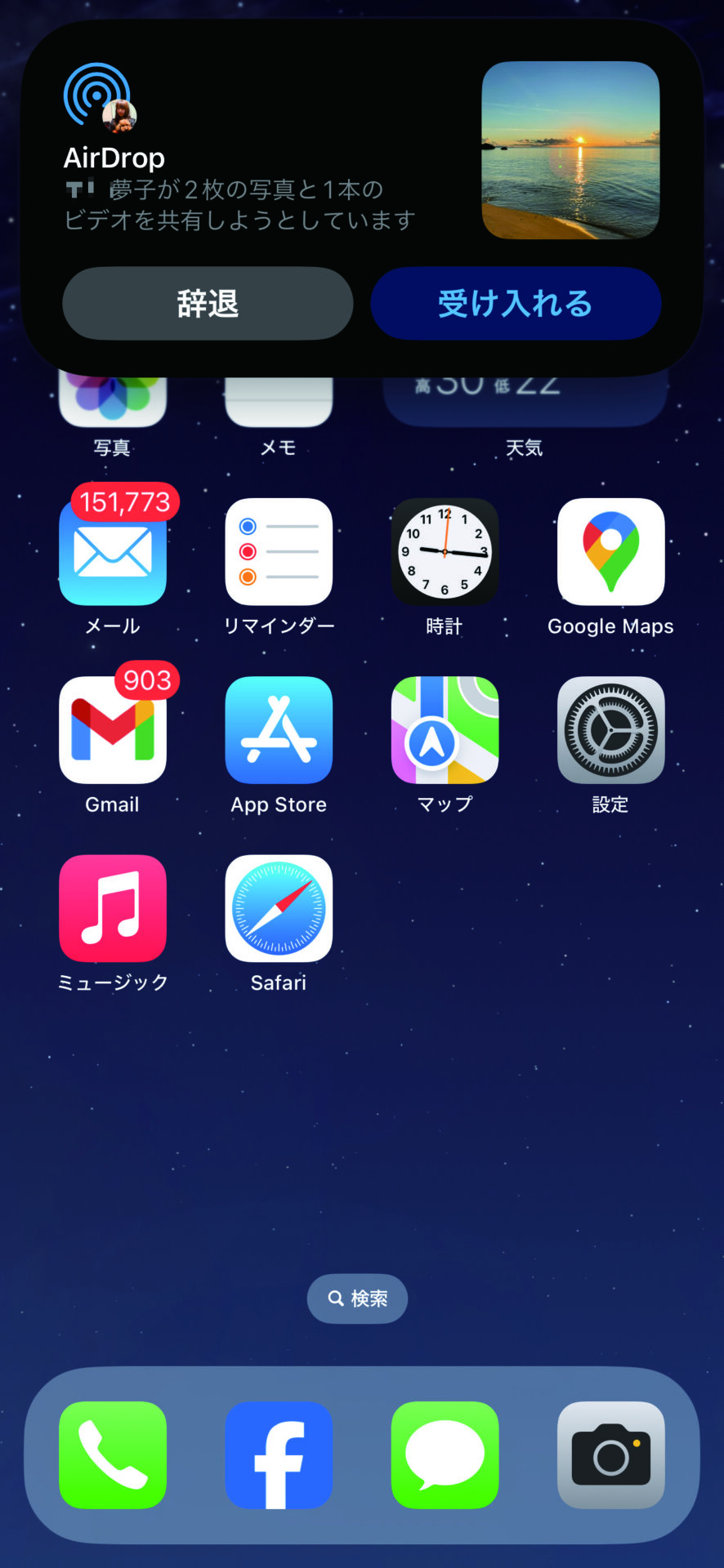Open the App Store
Viewport: 724px width, 1568px height.
[279, 730]
